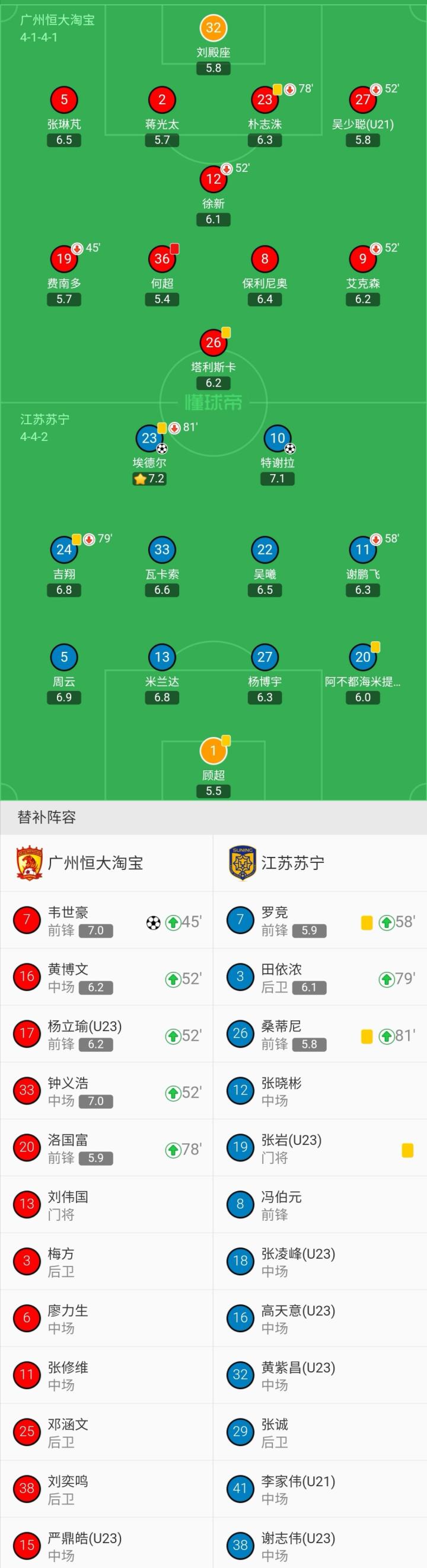Open goalkeeper 刘殿座's player profile
This screenshot has height=1568, width=427.
[x=213, y=28]
